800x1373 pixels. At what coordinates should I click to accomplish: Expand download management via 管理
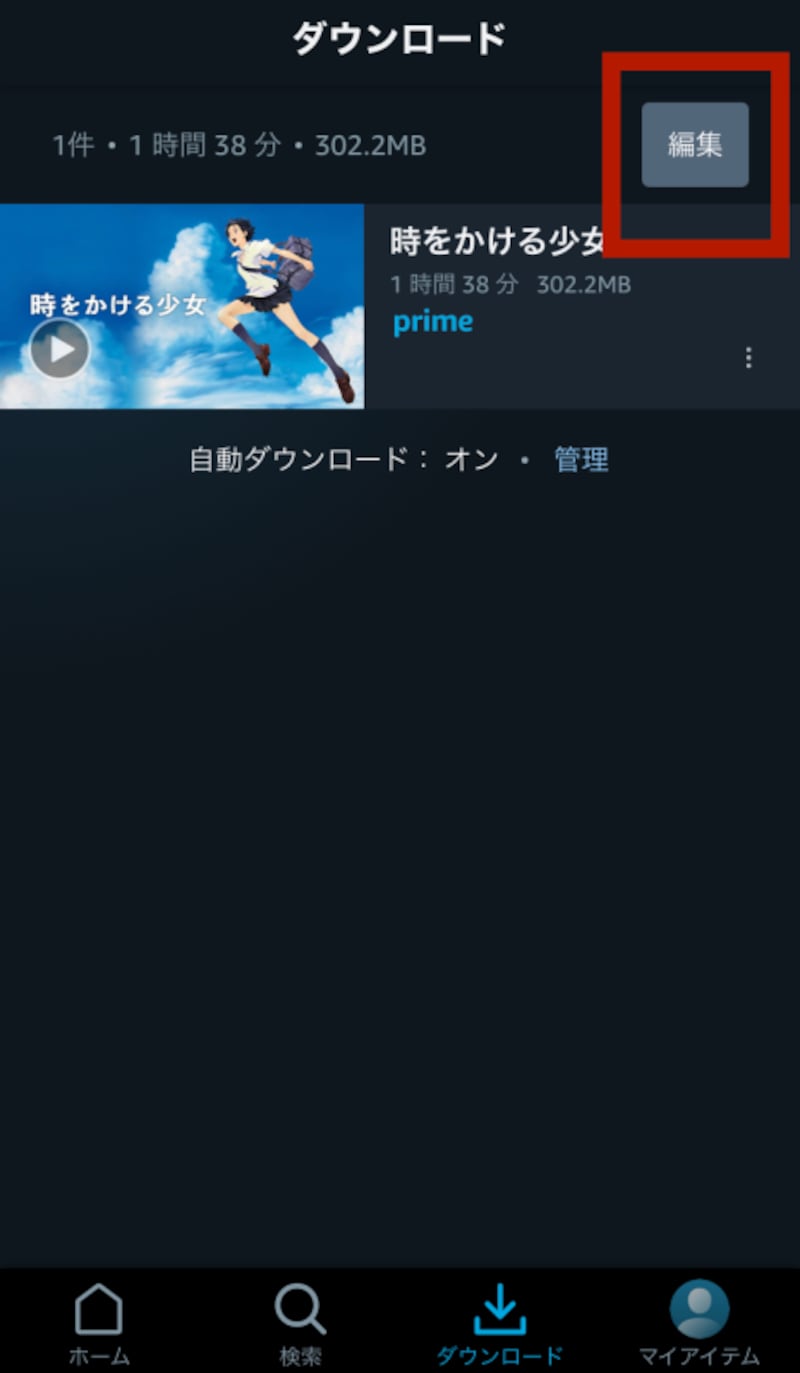(x=578, y=460)
